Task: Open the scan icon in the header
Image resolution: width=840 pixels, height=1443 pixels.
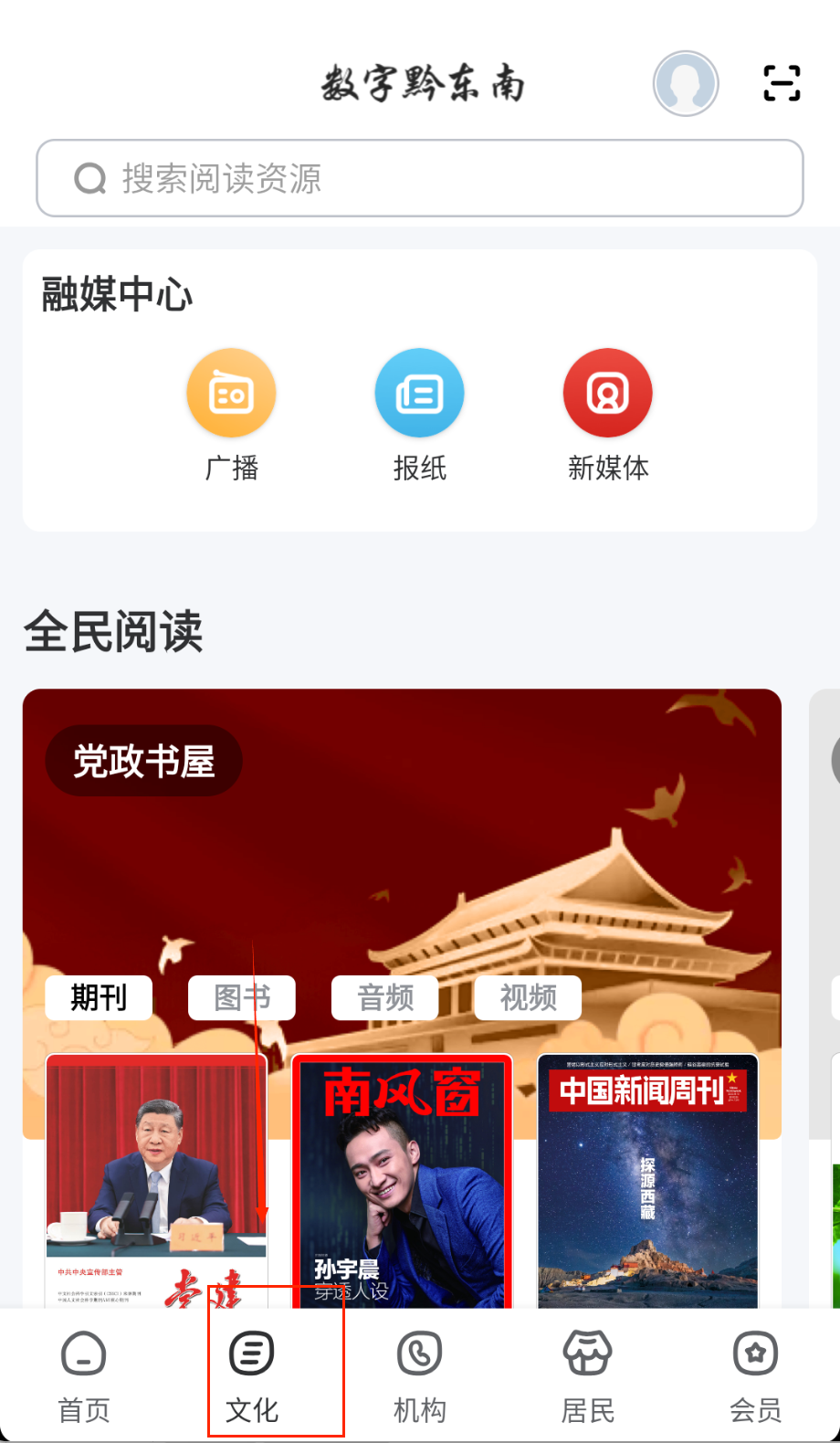Action: pyautogui.click(x=782, y=83)
